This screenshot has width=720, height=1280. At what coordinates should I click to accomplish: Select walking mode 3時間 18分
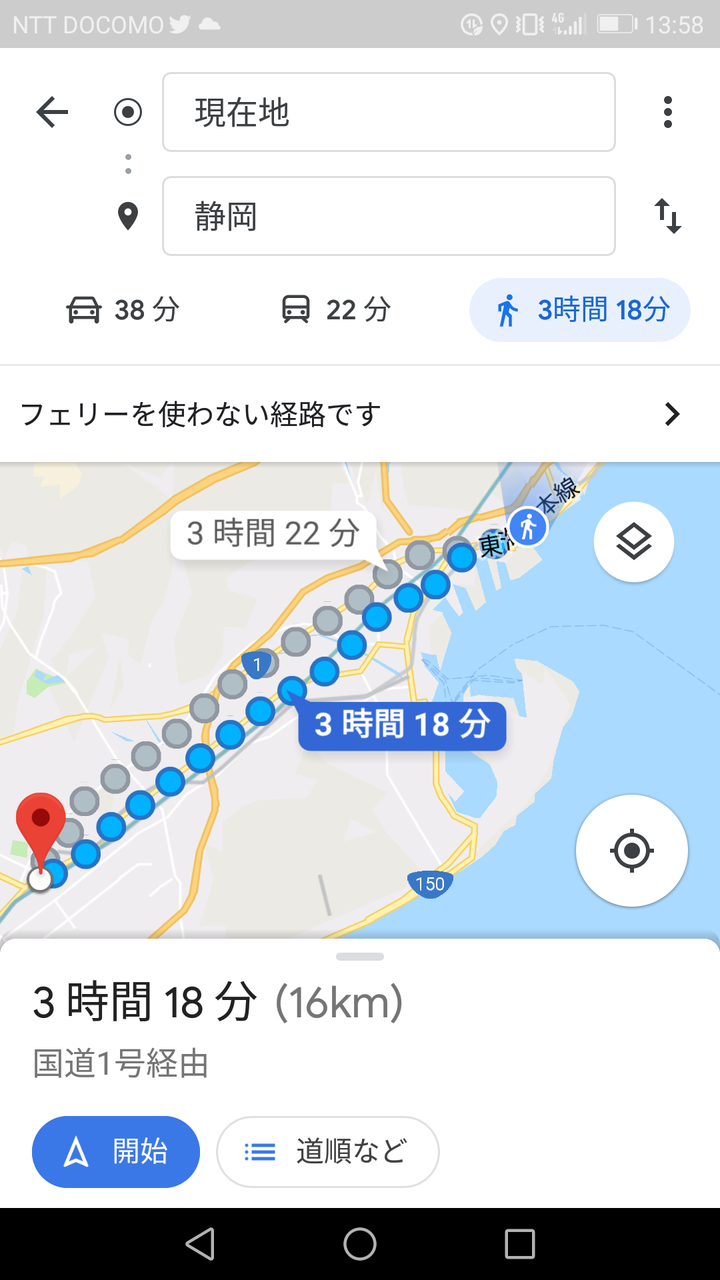[x=580, y=310]
